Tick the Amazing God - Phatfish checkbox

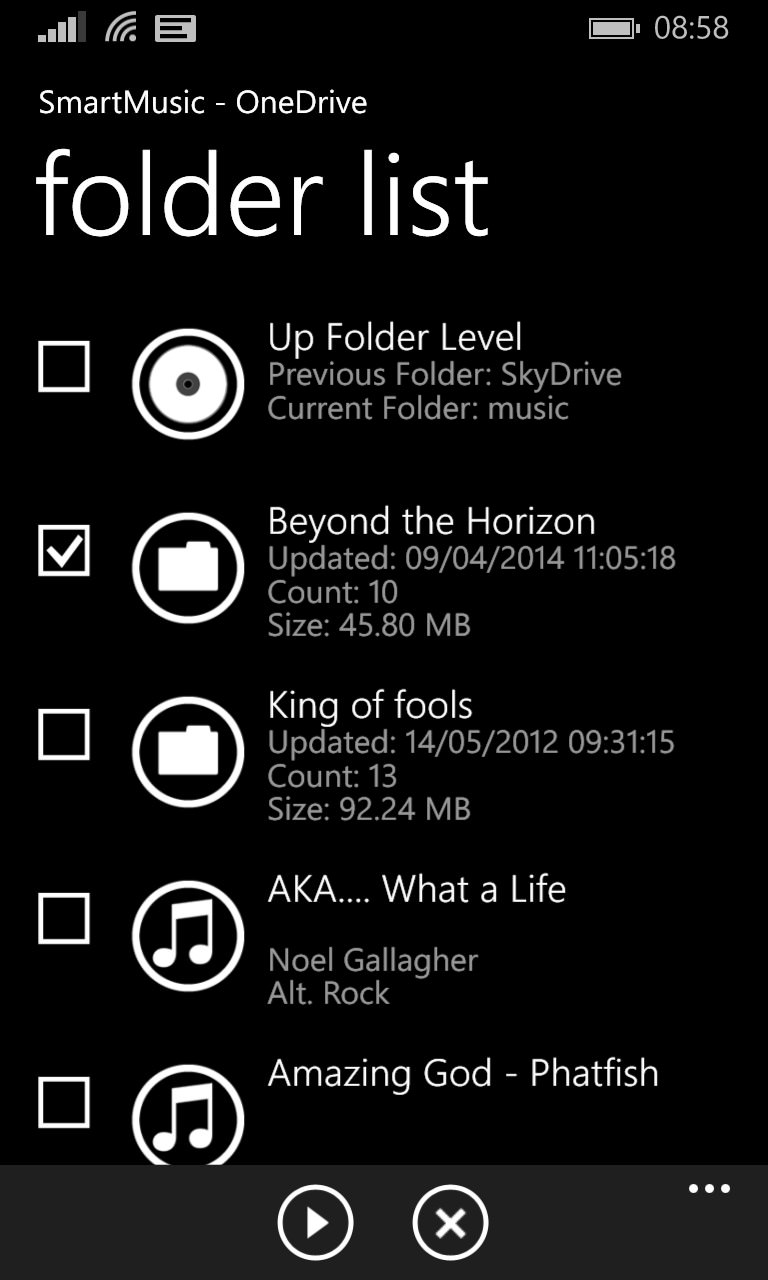(64, 1102)
